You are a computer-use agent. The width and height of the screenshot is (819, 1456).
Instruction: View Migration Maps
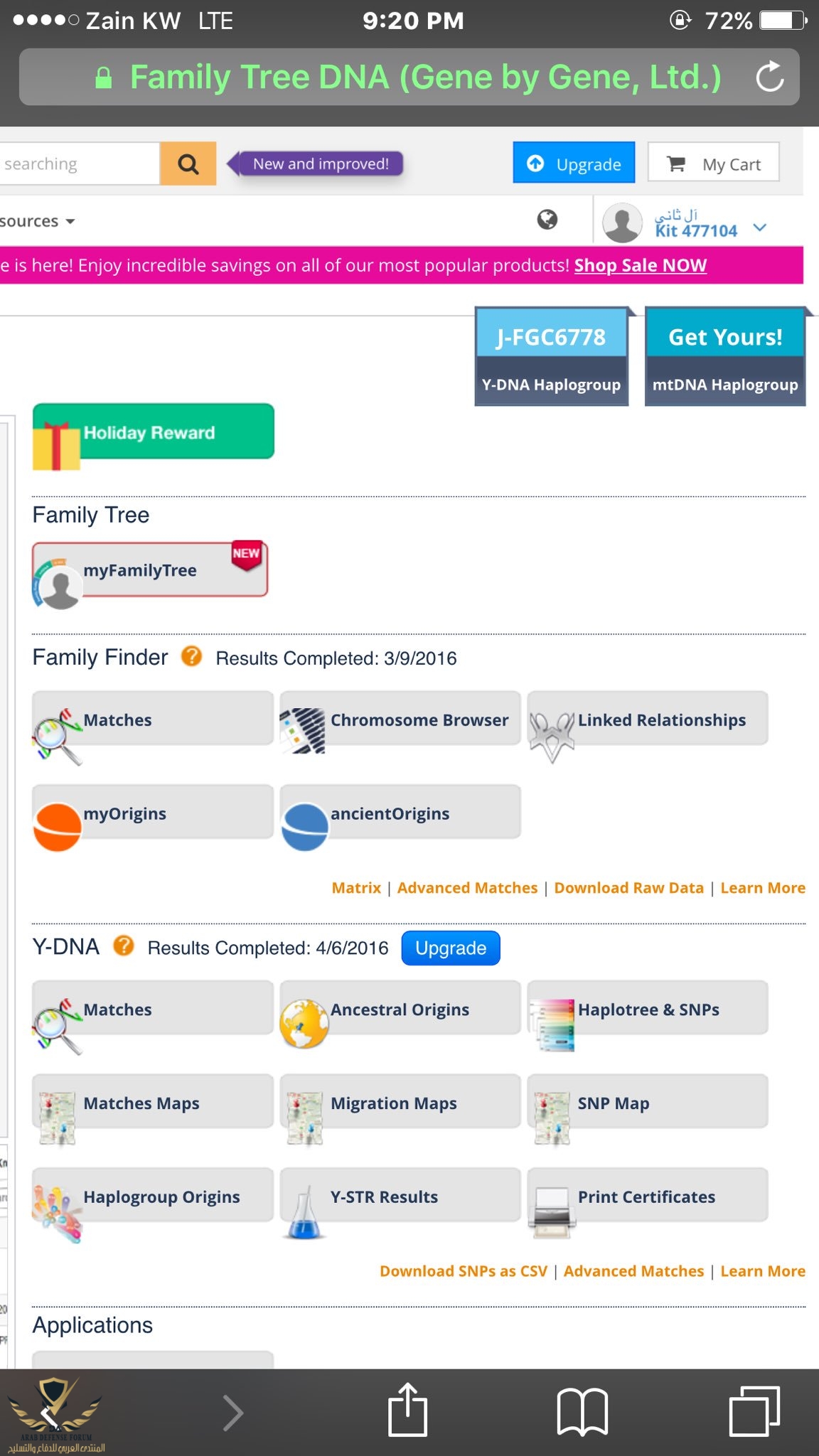[400, 1103]
